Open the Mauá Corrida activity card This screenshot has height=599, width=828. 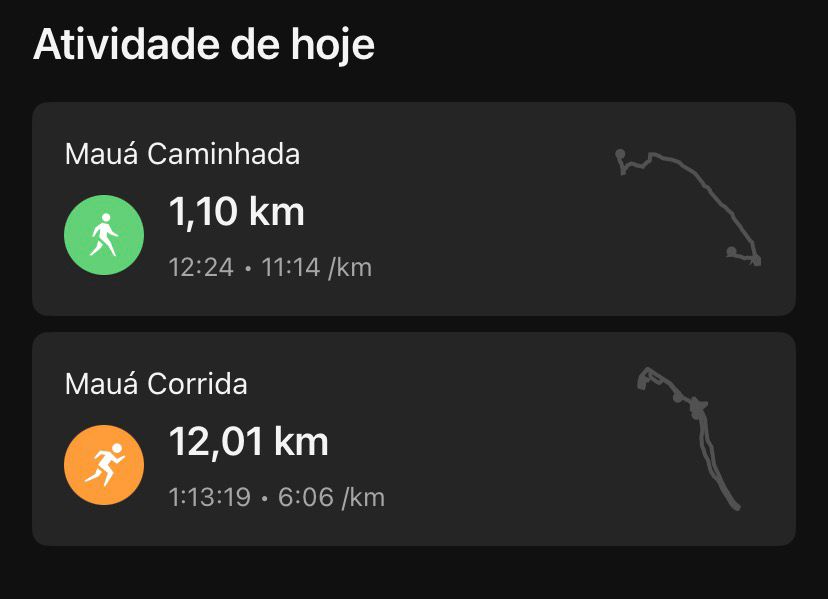413,439
